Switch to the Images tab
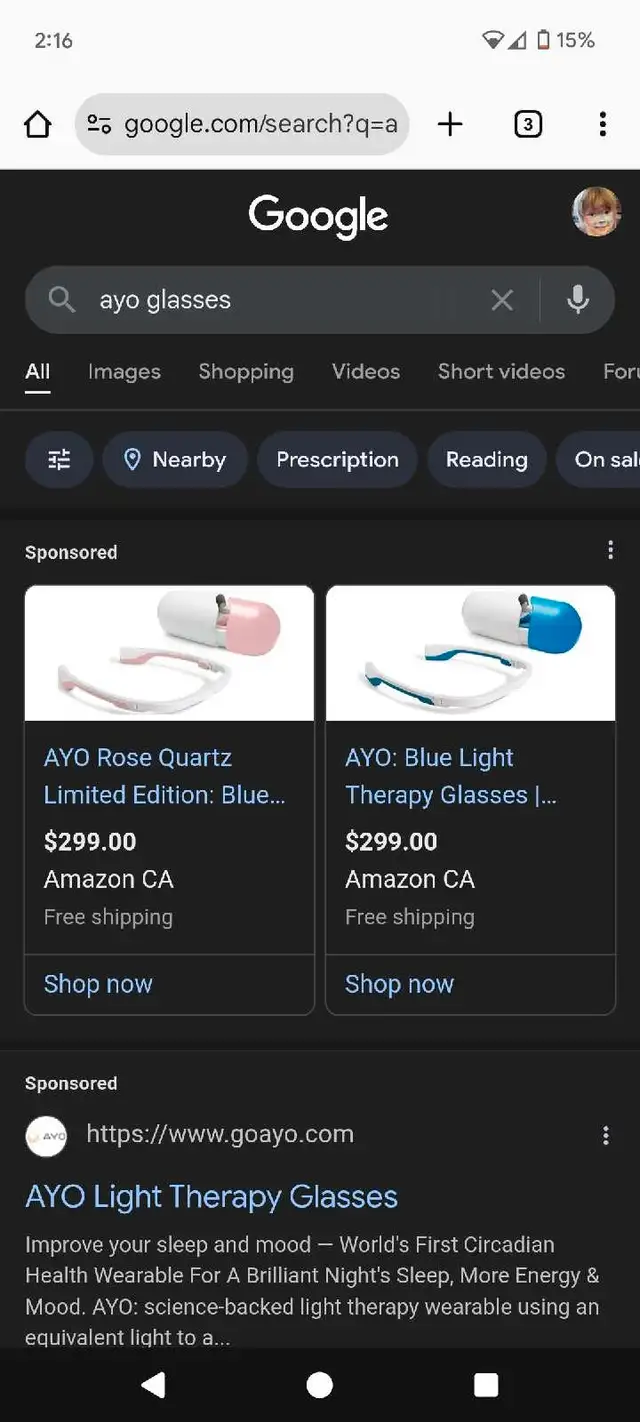The width and height of the screenshot is (640, 1422). tap(124, 372)
